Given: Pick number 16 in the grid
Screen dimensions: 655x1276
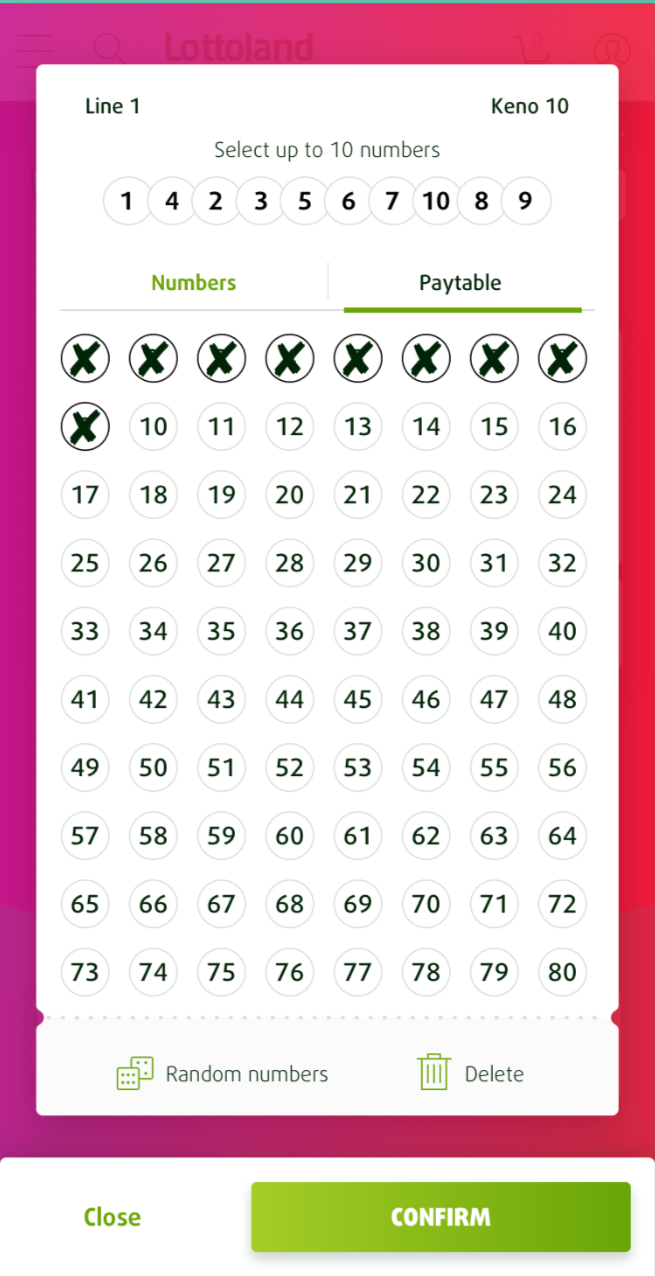Looking at the screenshot, I should (562, 427).
